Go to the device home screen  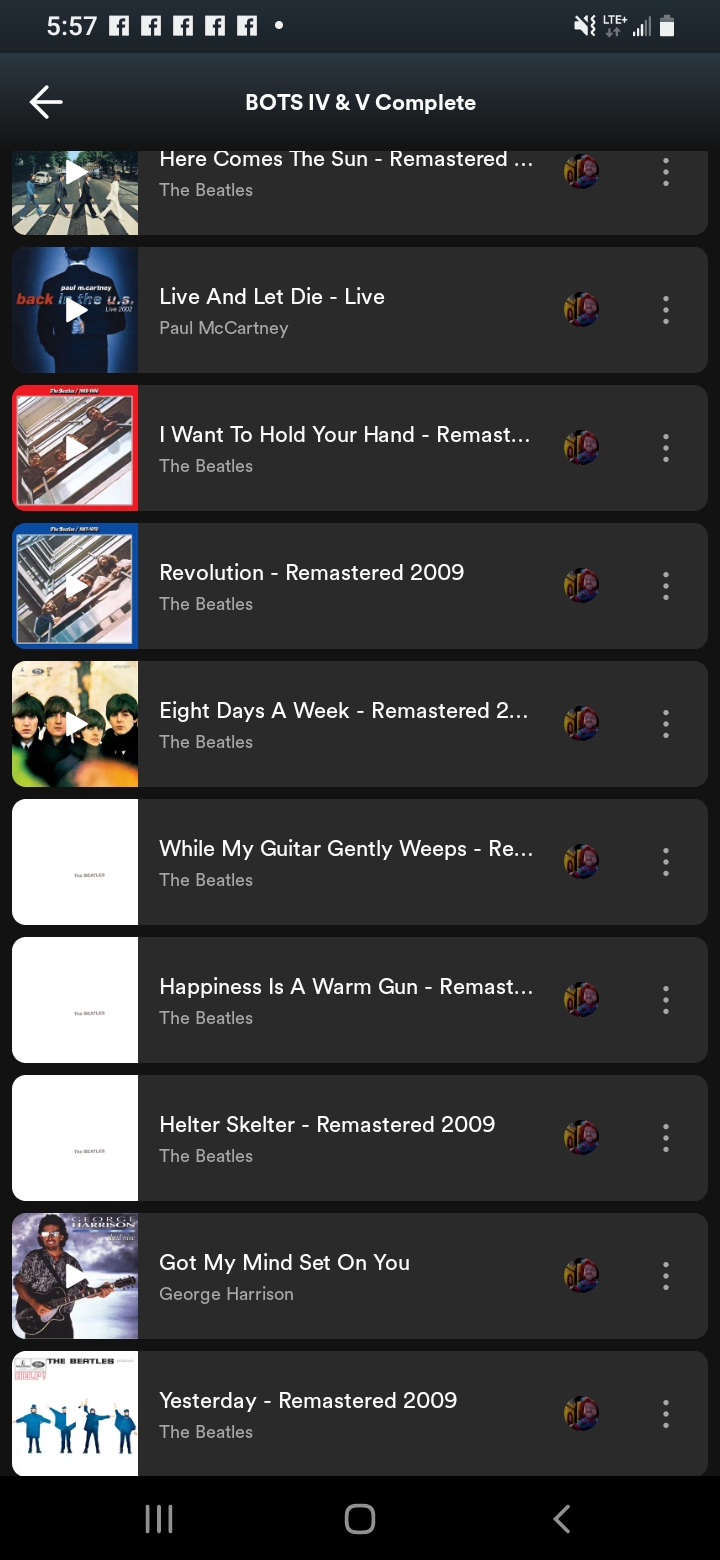click(360, 1519)
